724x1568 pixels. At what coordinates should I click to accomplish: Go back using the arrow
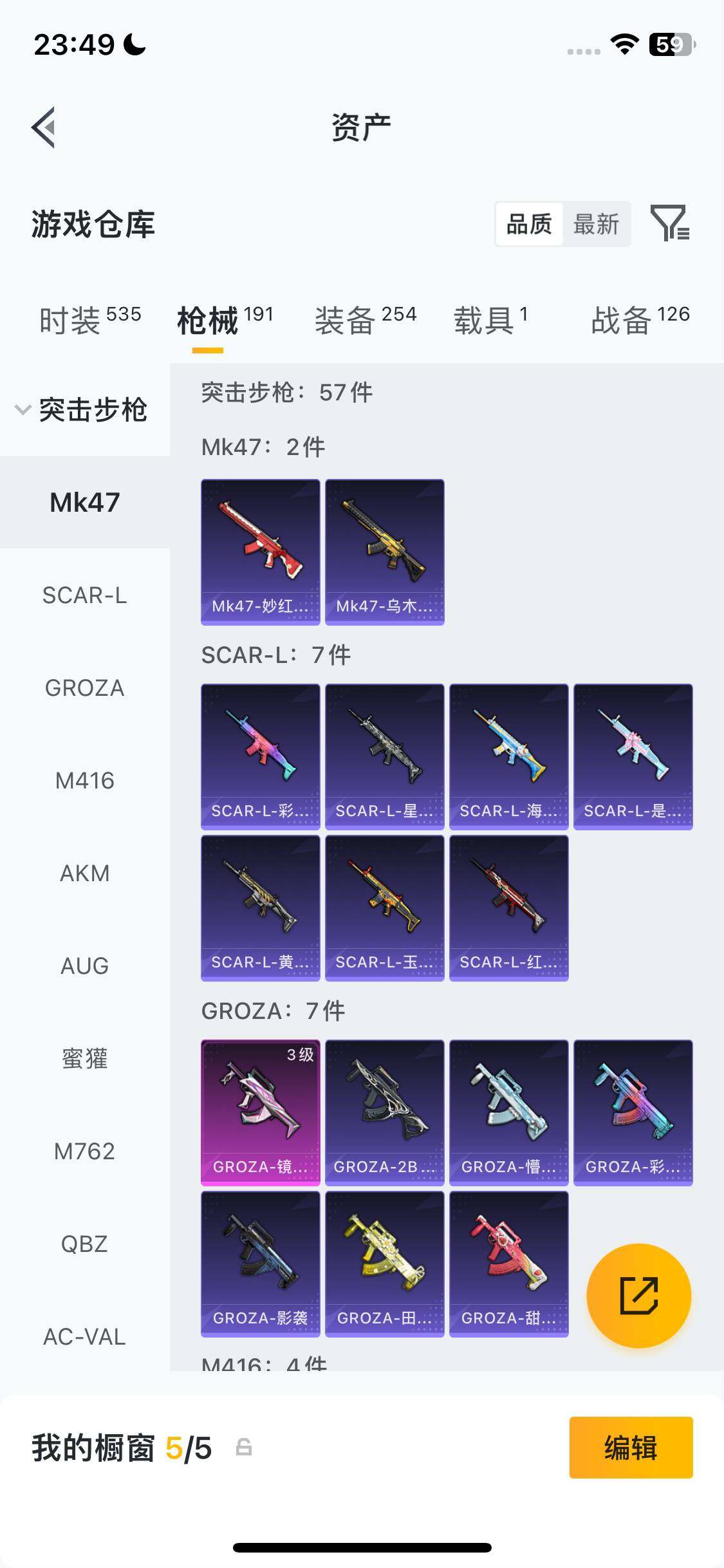[x=44, y=127]
